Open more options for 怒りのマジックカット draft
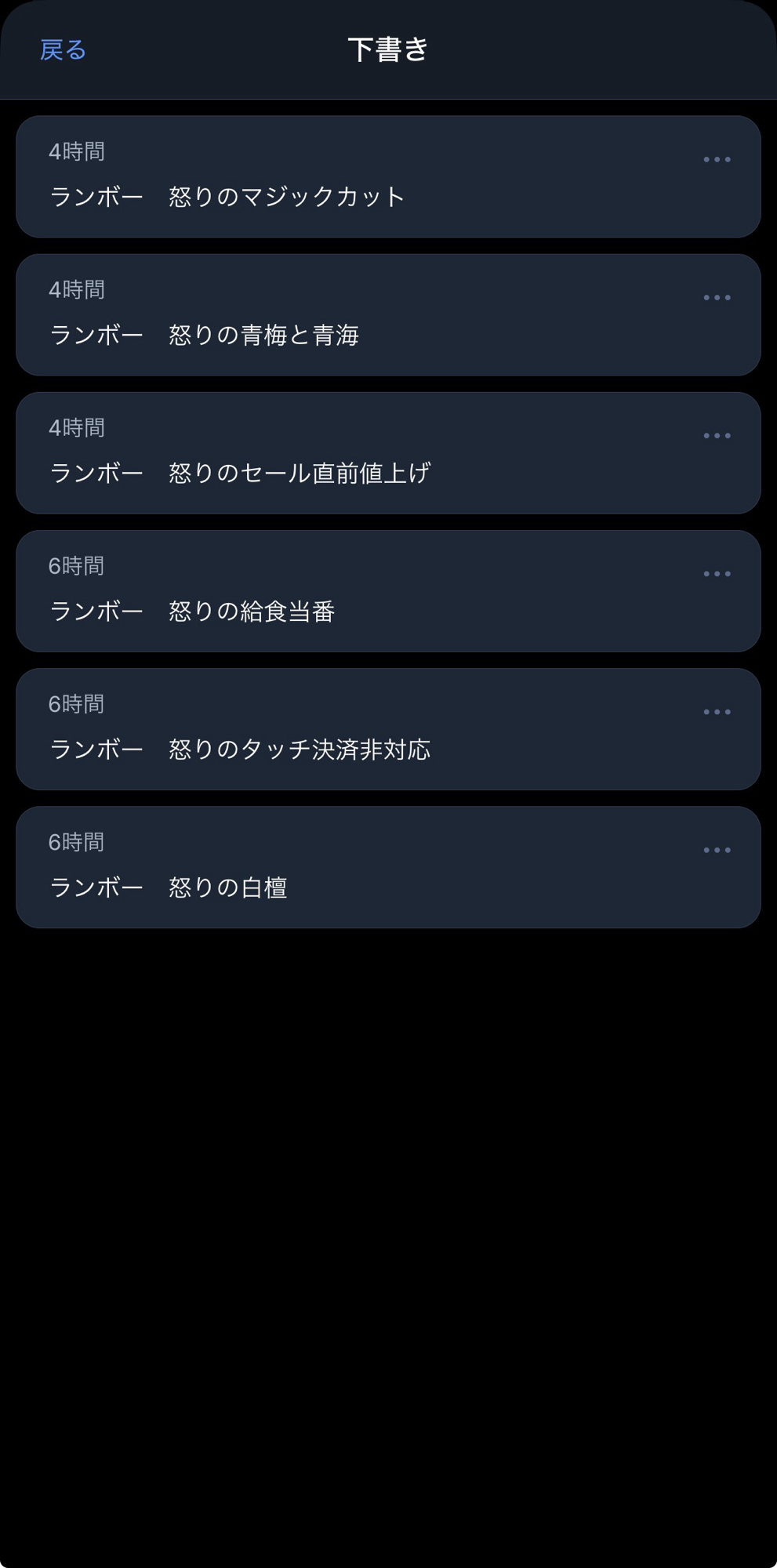Screen dimensions: 777x1568 [717, 159]
